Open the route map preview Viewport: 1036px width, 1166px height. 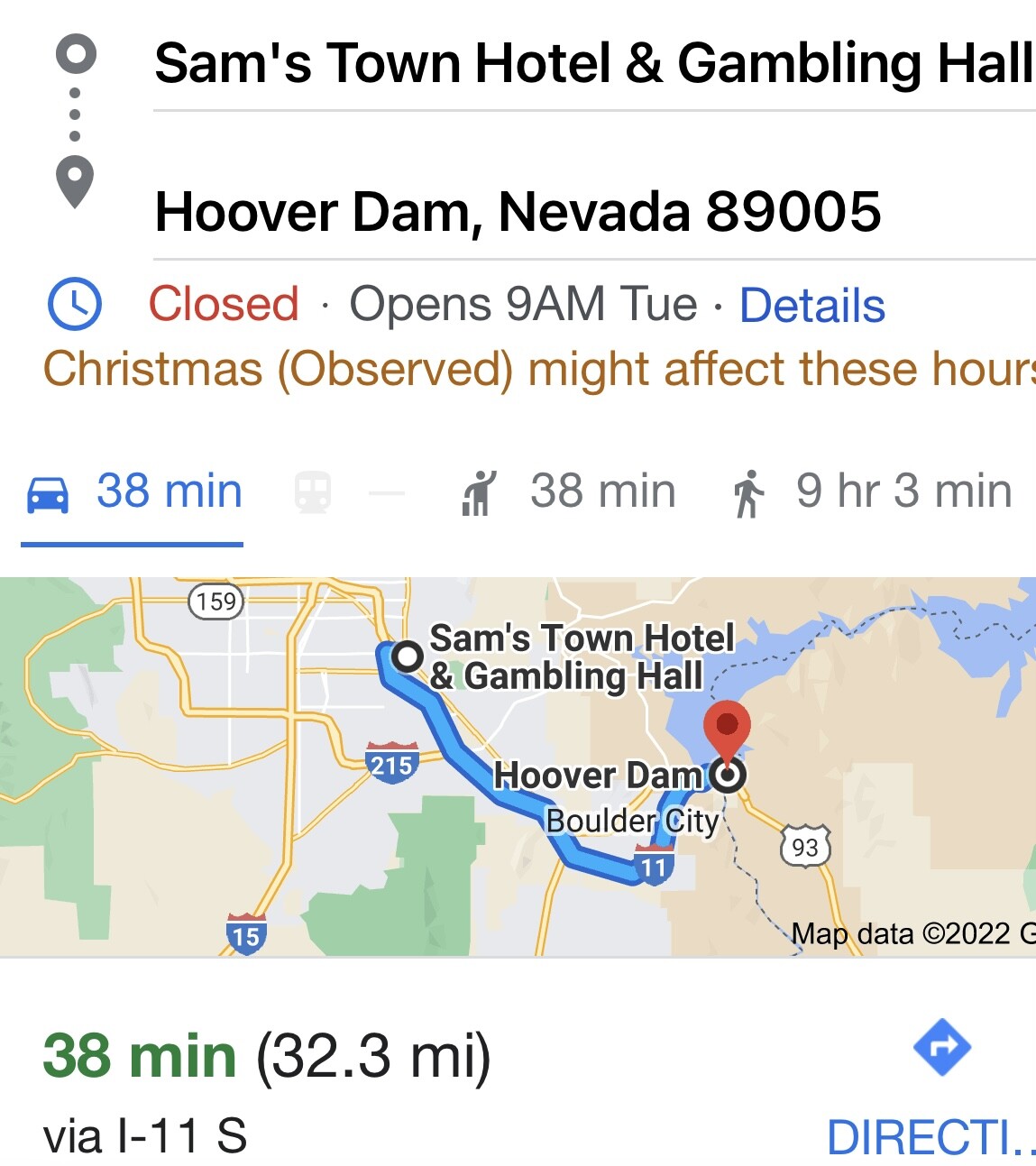(x=518, y=767)
